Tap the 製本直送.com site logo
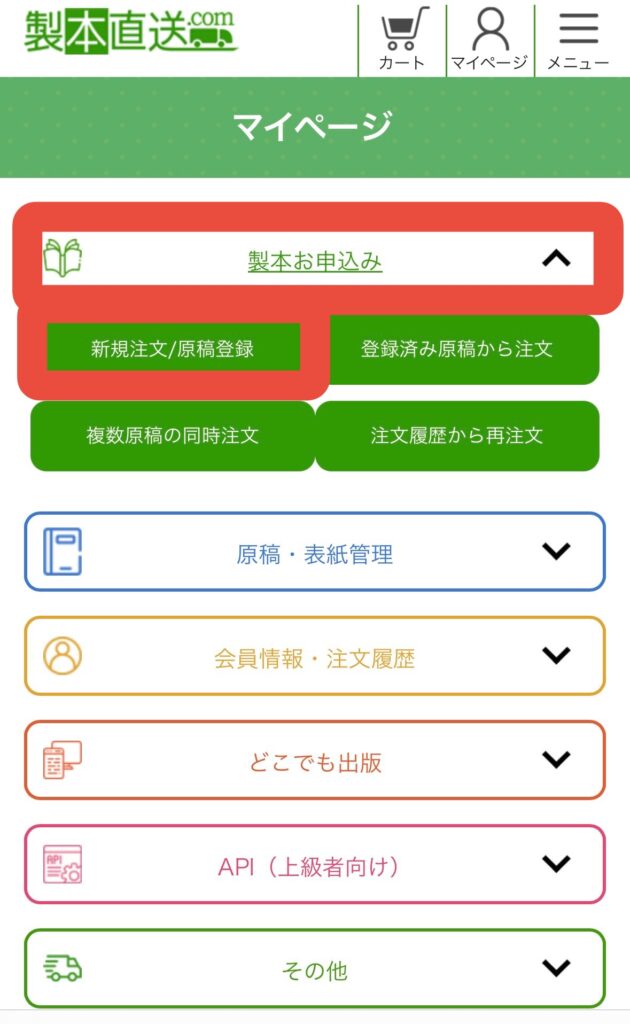The width and height of the screenshot is (630, 1024). point(131,32)
